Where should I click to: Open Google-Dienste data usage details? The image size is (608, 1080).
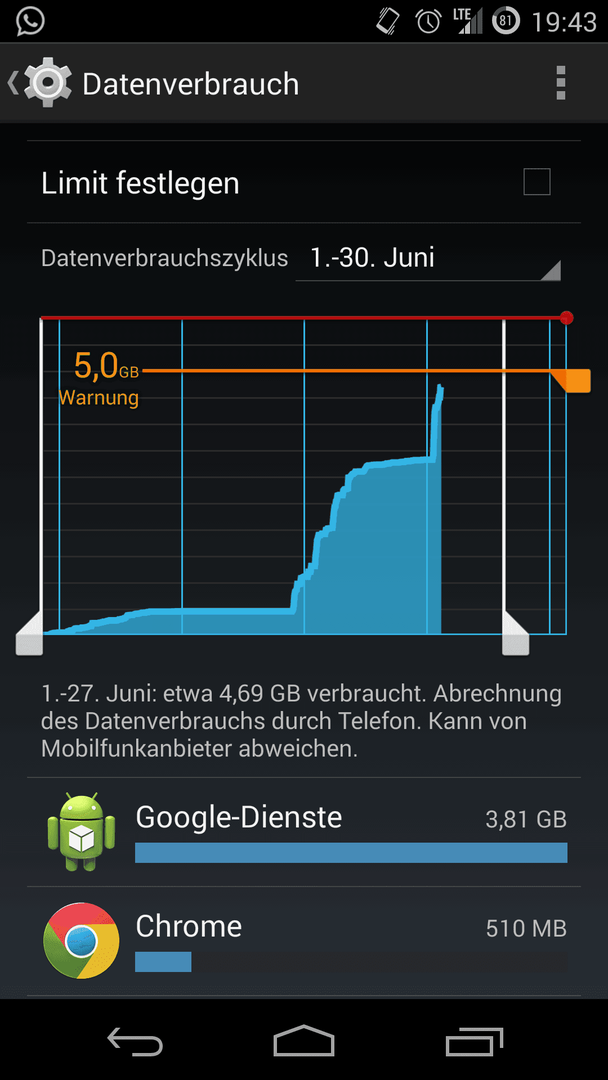point(304,832)
